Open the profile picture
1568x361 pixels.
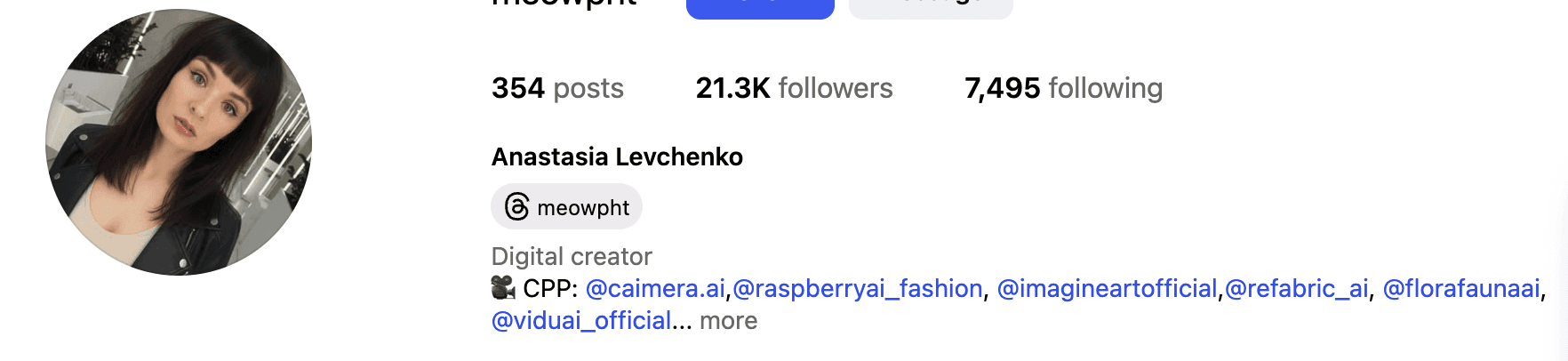179,142
